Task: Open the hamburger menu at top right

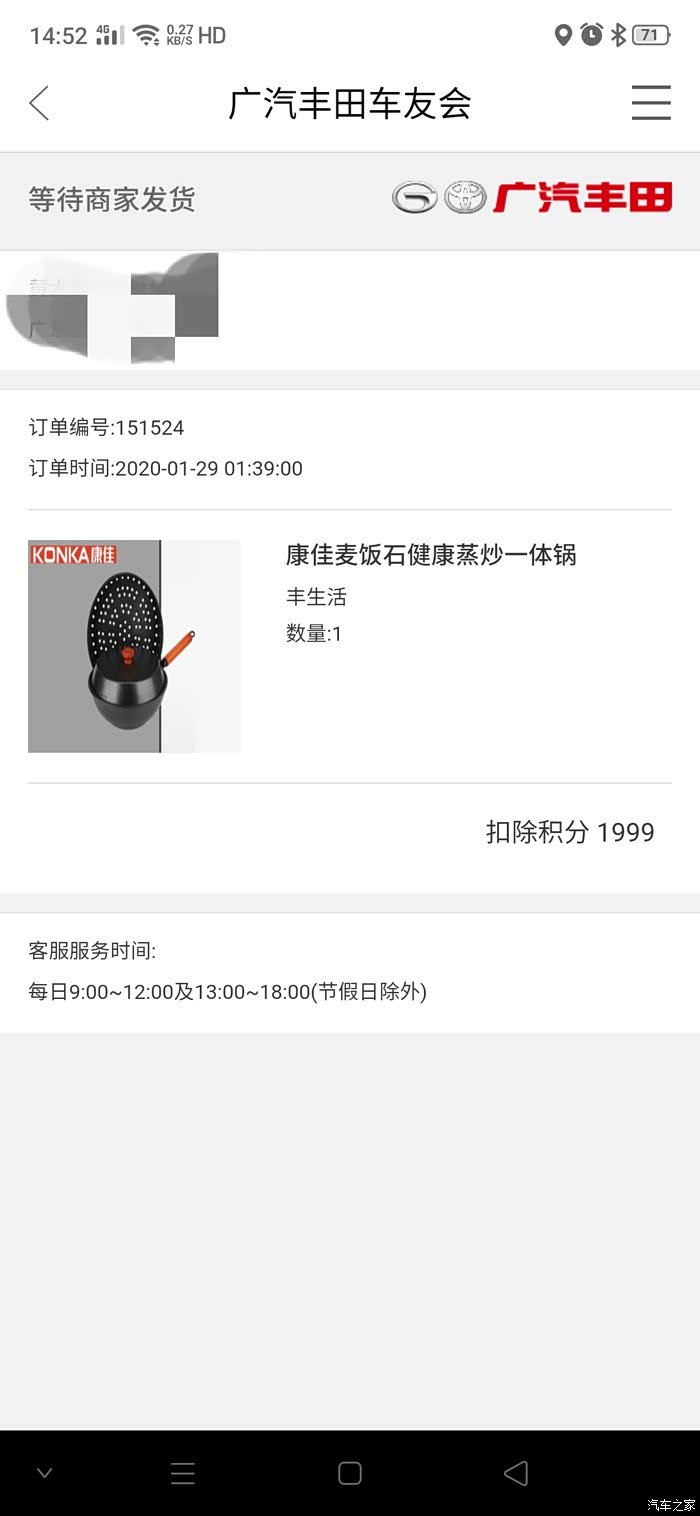Action: [650, 103]
